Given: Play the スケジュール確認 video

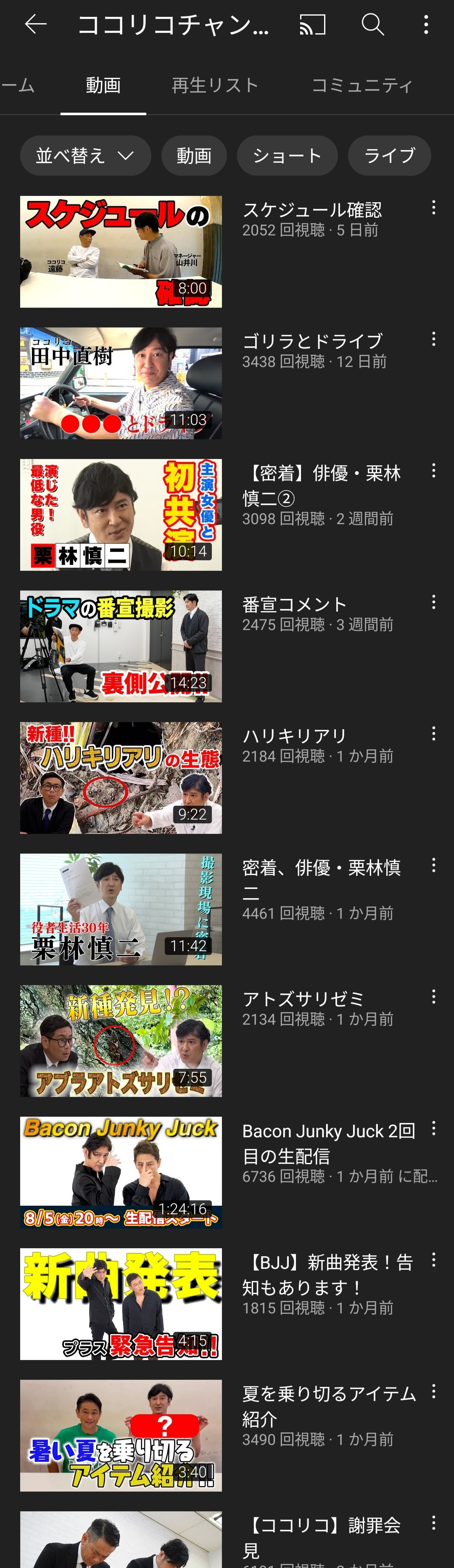Looking at the screenshot, I should [x=121, y=251].
